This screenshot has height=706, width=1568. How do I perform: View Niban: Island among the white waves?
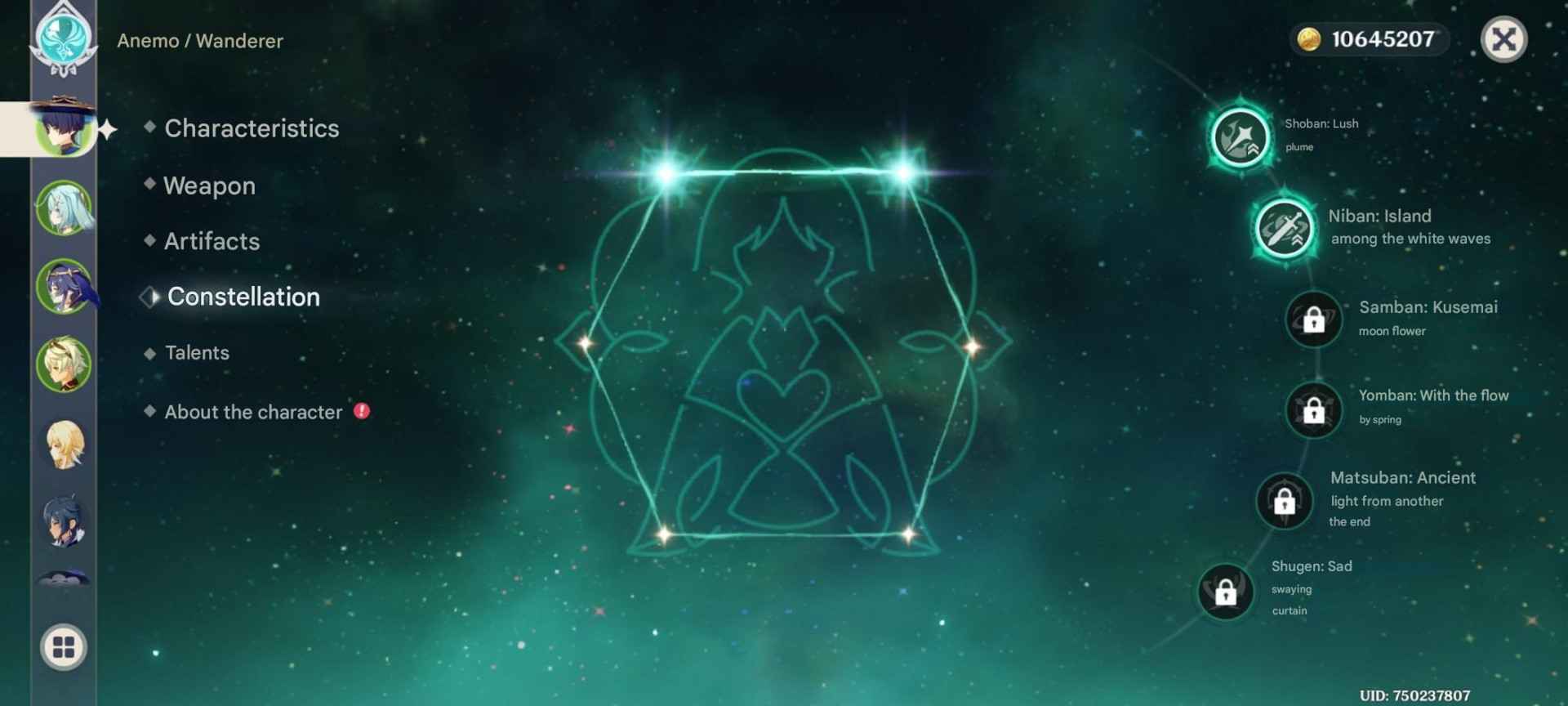1283,228
